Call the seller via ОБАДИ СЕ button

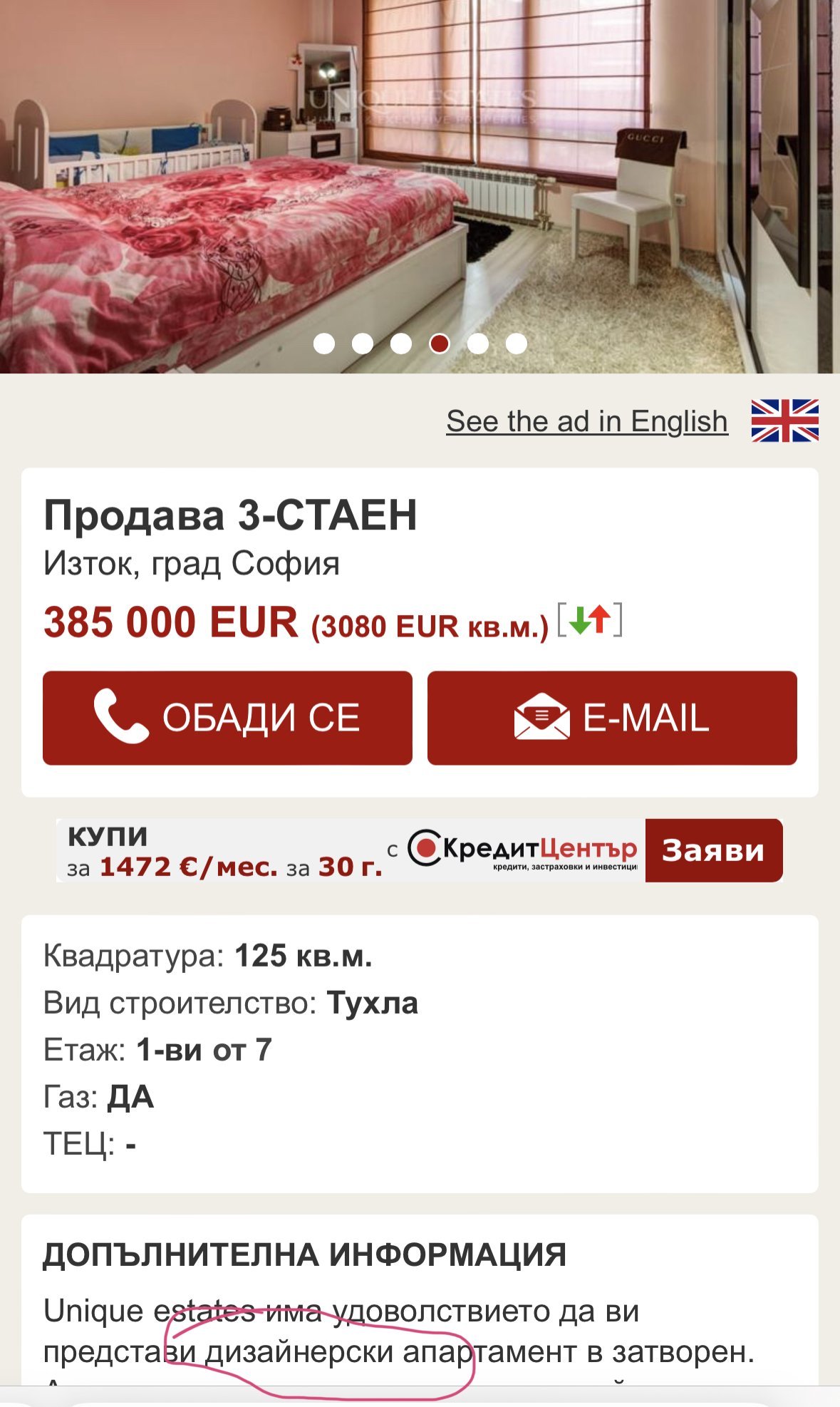[227, 718]
